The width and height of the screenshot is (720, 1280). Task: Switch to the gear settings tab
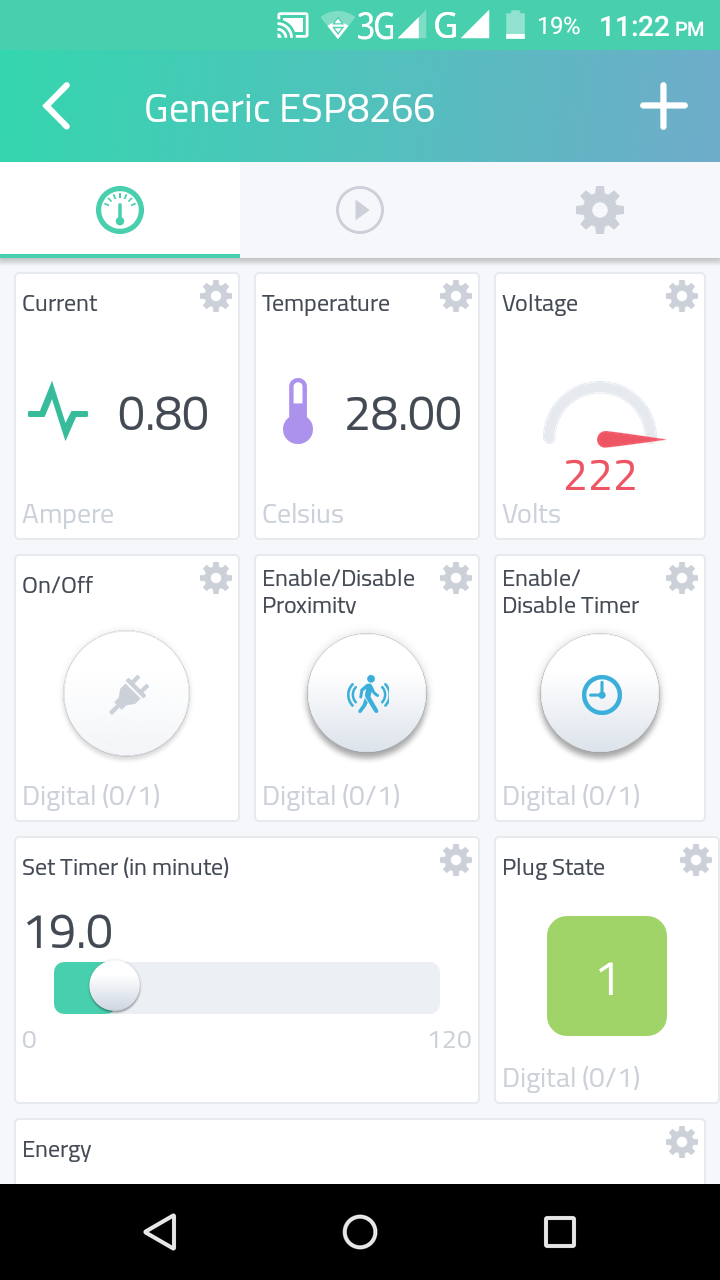(x=600, y=210)
